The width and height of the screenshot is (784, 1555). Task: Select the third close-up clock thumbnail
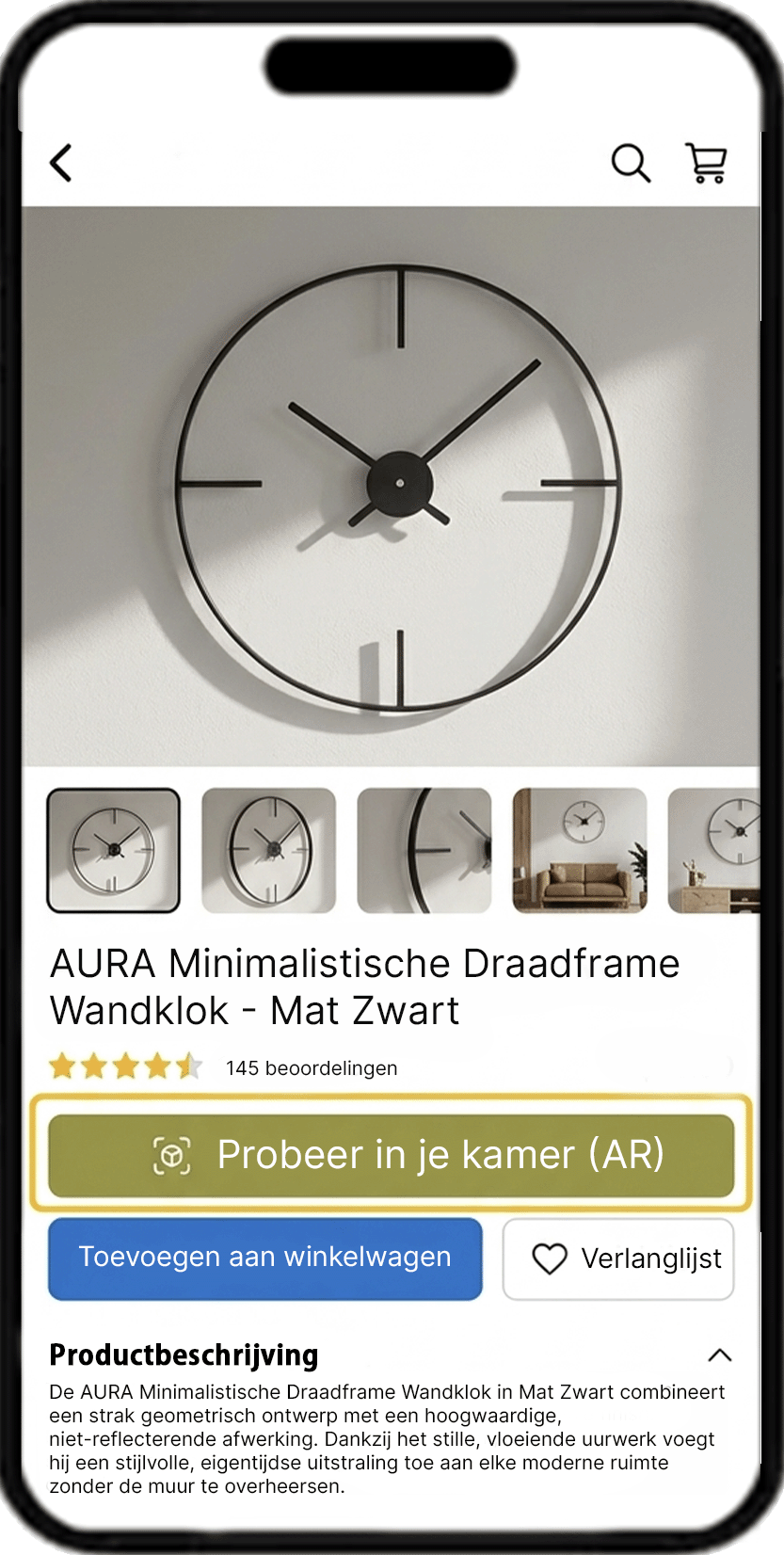click(x=424, y=851)
